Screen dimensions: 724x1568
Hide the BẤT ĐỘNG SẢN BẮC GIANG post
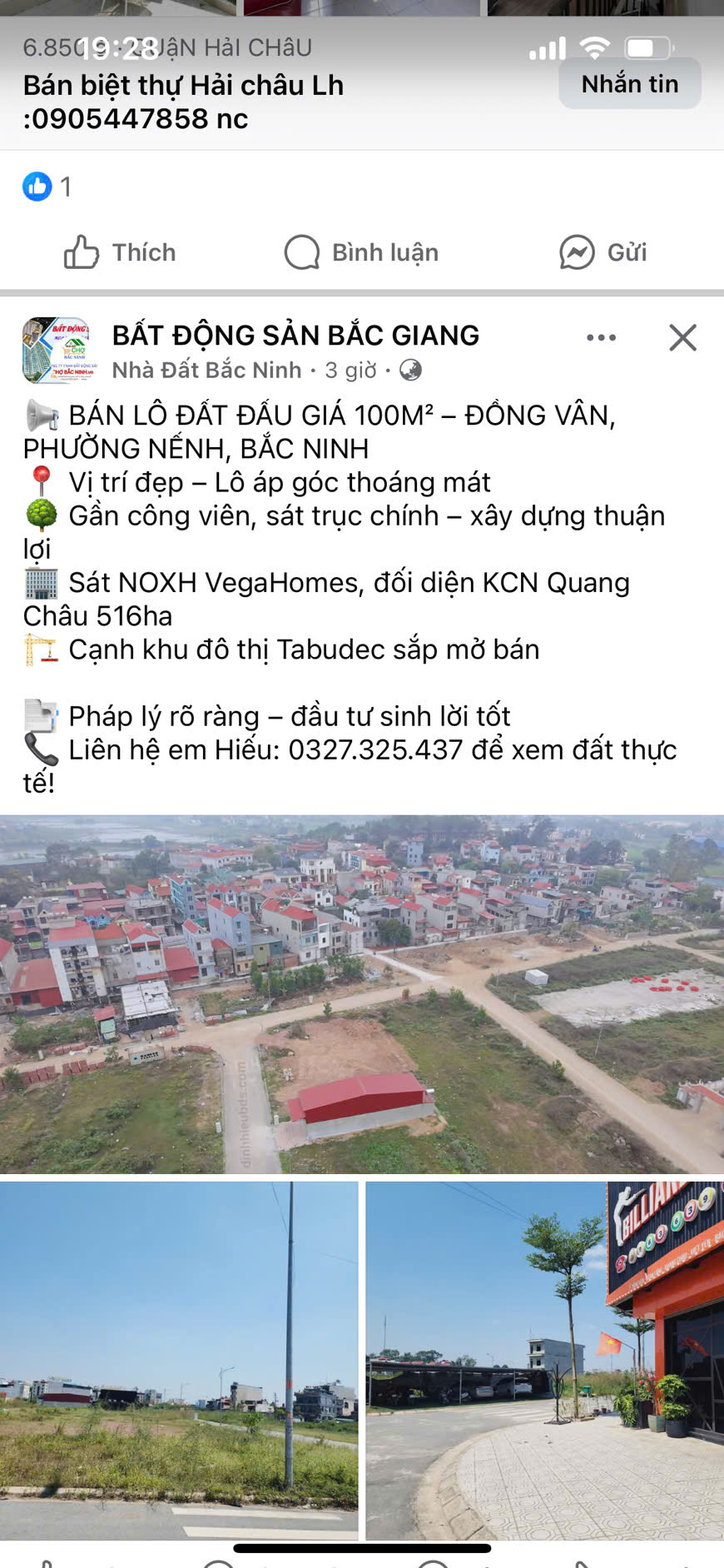[x=682, y=337]
